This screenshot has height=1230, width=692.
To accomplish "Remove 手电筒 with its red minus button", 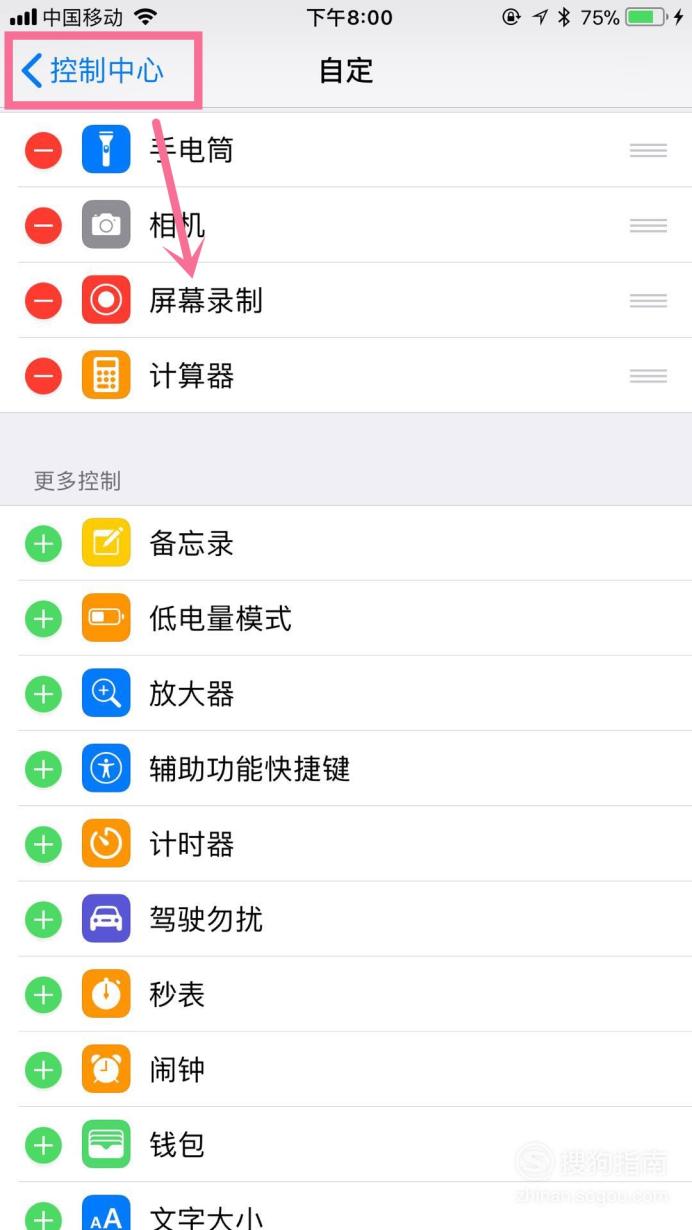I will pos(43,151).
